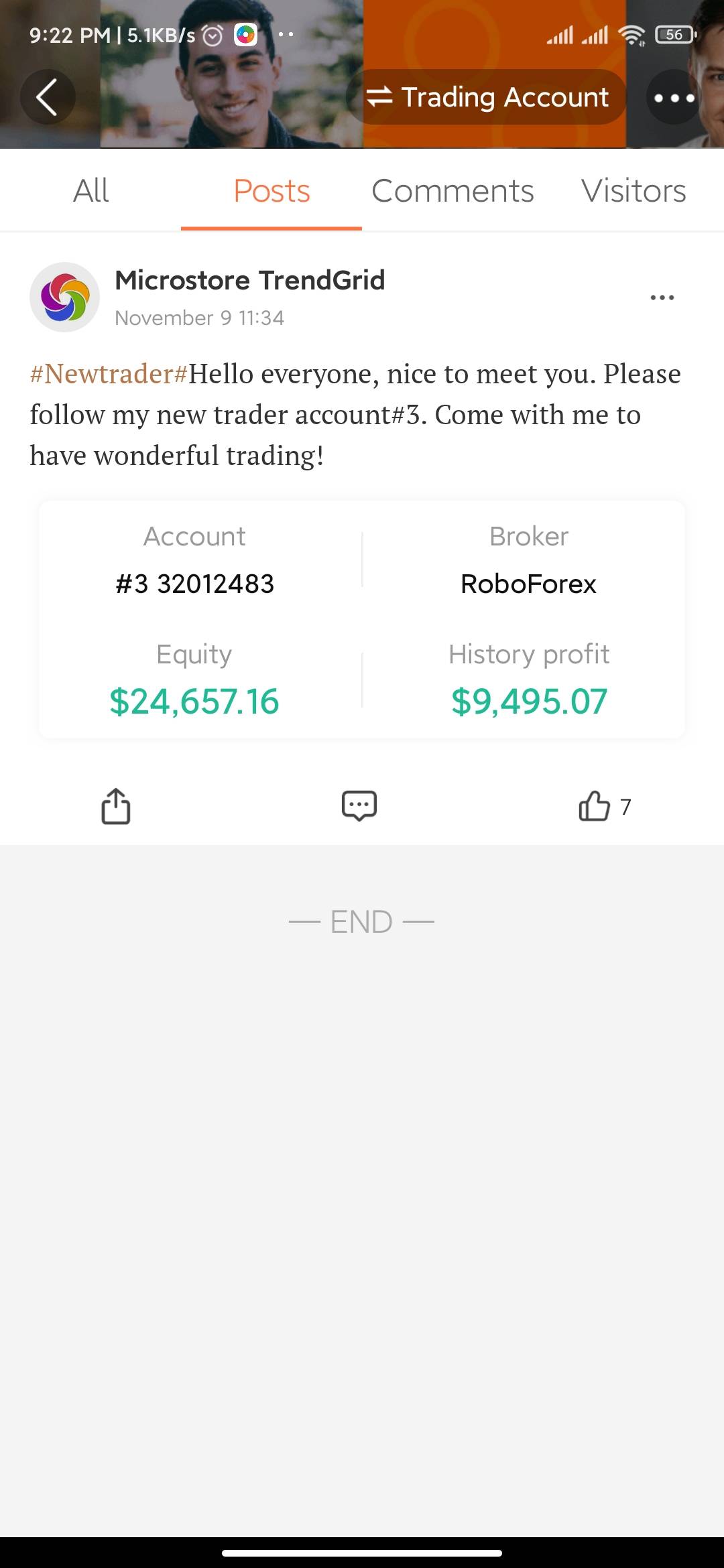The image size is (724, 1568).
Task: Open the top-right three-dot menu
Action: [674, 97]
